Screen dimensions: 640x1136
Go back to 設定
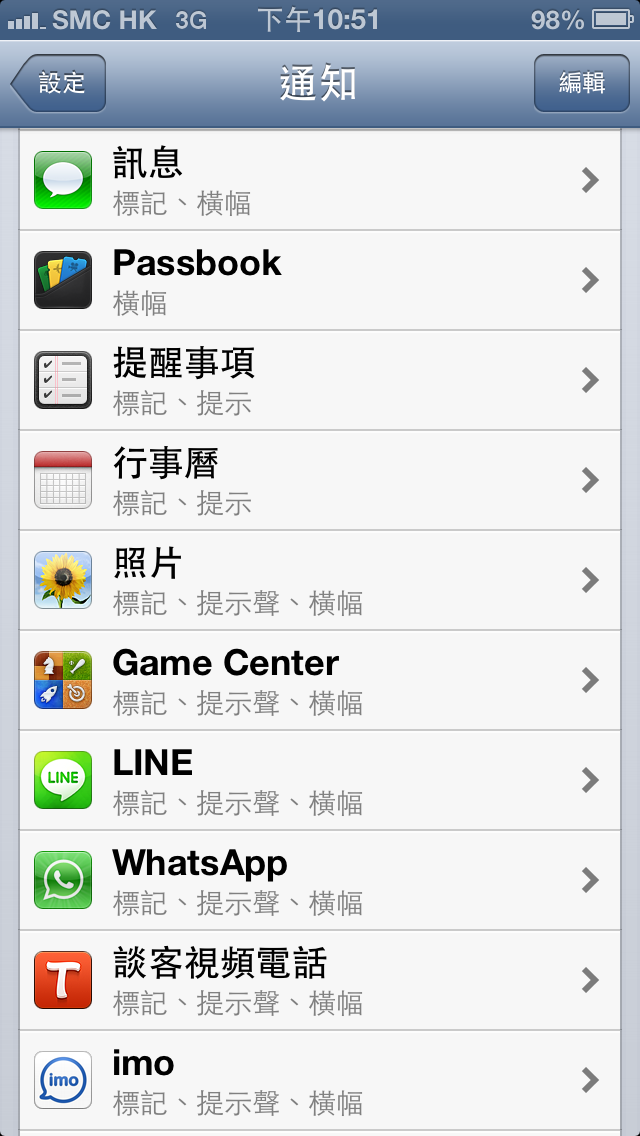click(x=60, y=83)
